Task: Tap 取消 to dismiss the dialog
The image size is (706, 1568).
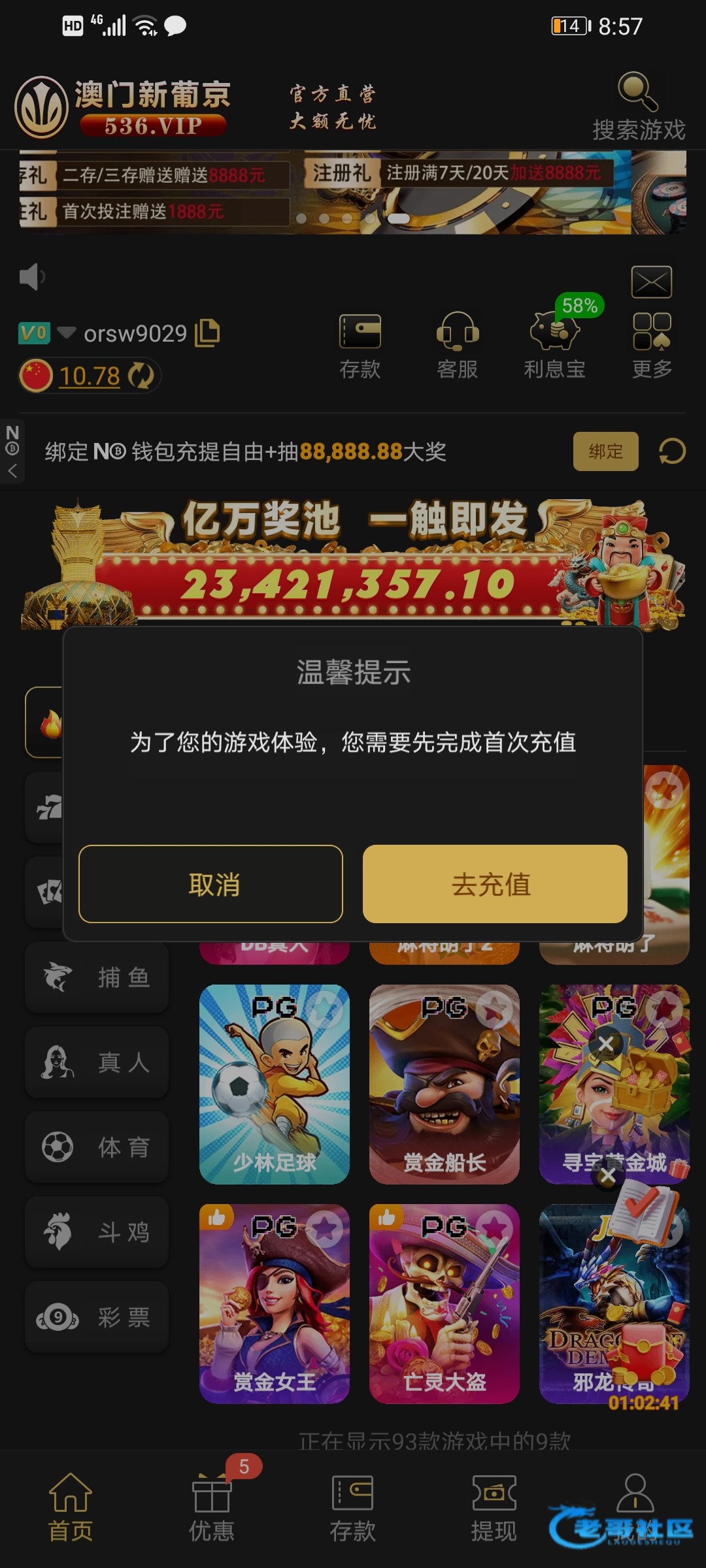Action: point(210,884)
